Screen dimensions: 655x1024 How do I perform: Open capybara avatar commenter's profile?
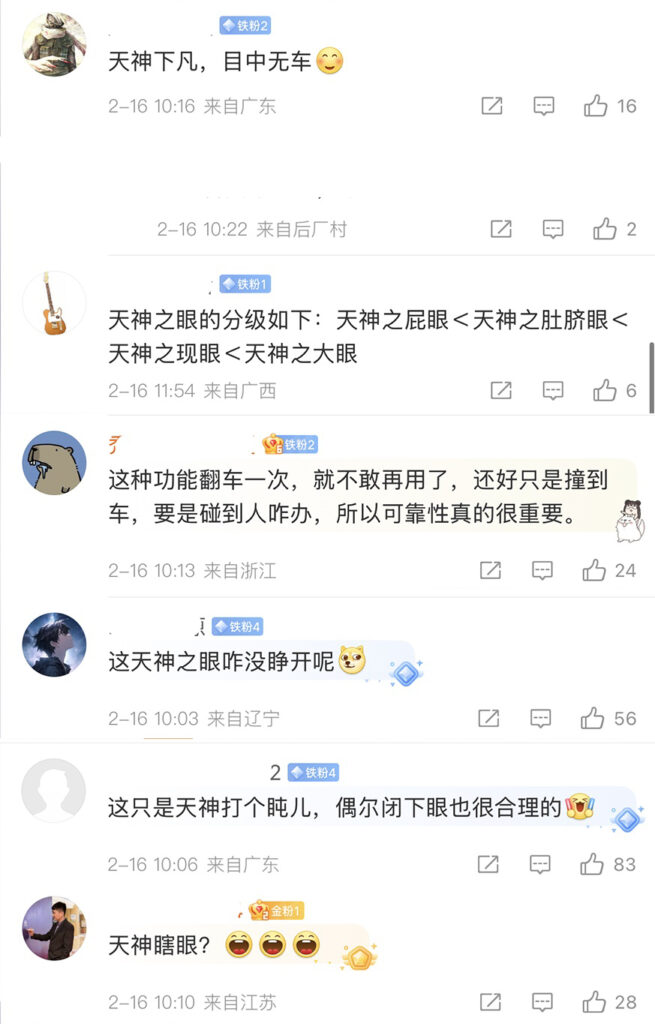tap(54, 463)
